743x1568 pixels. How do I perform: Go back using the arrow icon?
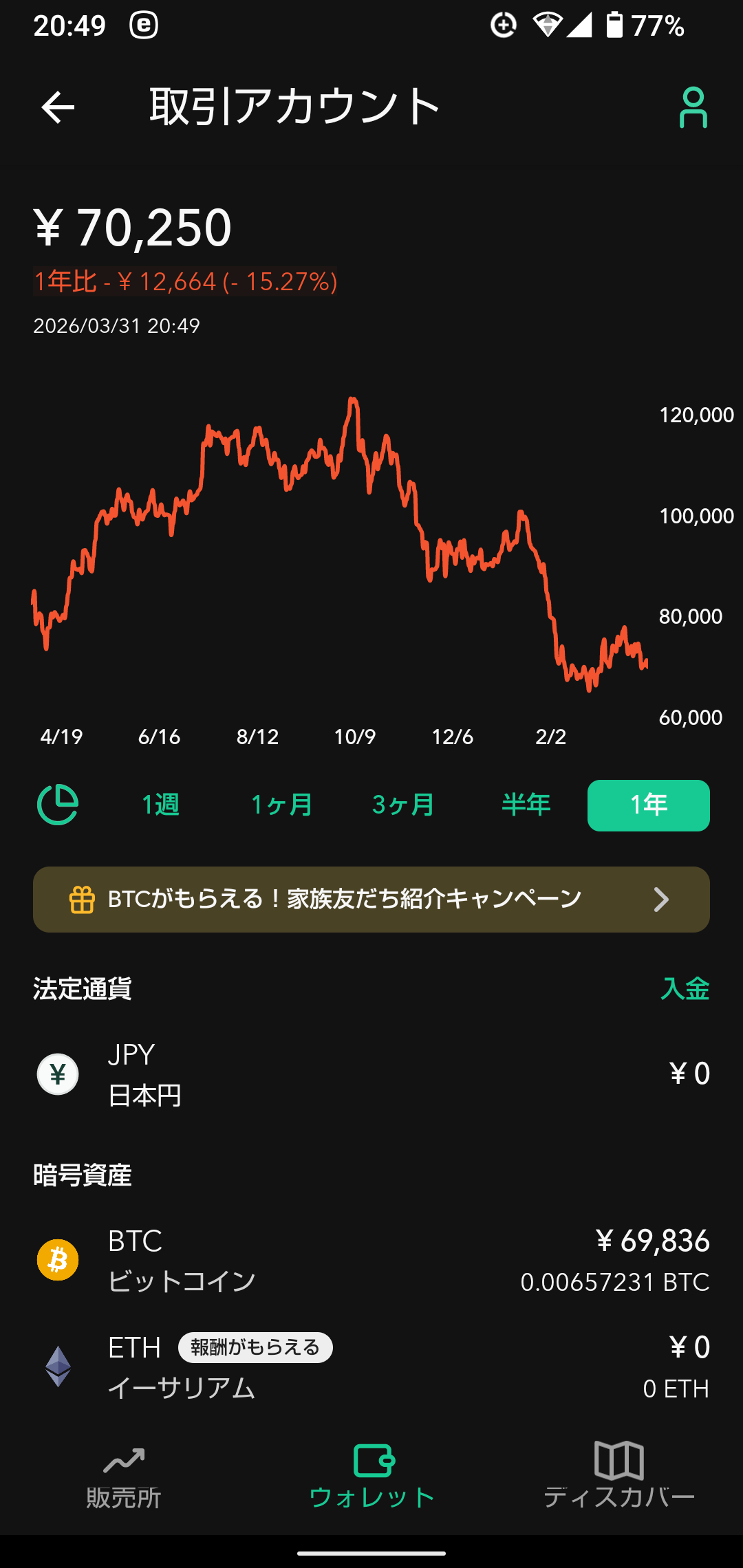(58, 107)
